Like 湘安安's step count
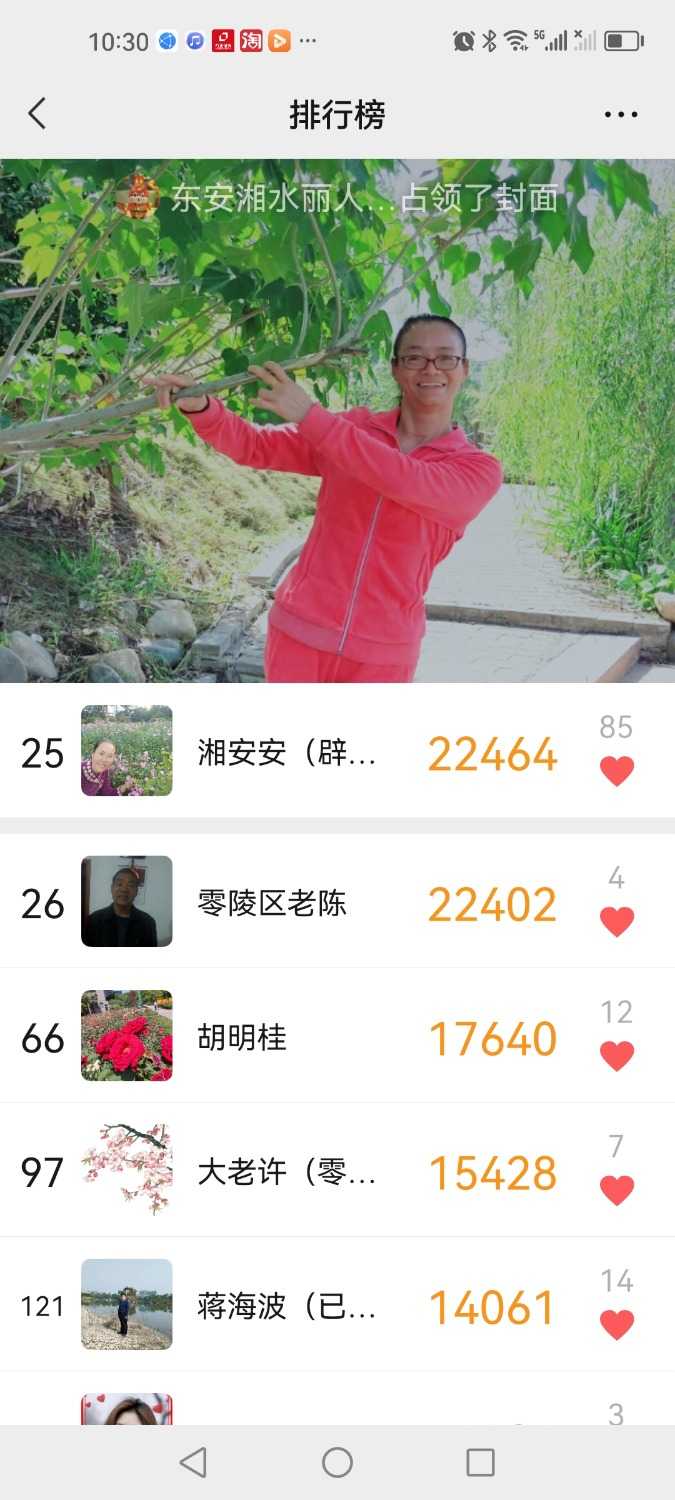This screenshot has height=1500, width=675. 616,771
